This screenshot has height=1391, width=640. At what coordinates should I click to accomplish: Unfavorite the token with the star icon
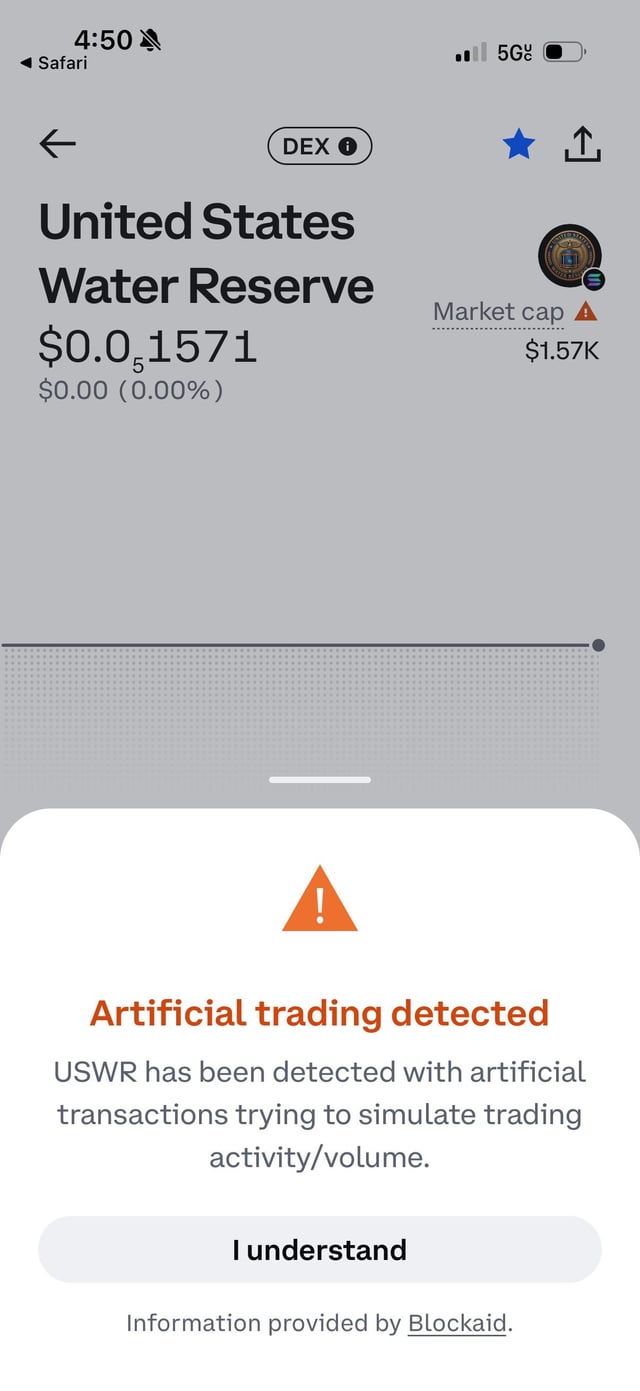coord(518,146)
